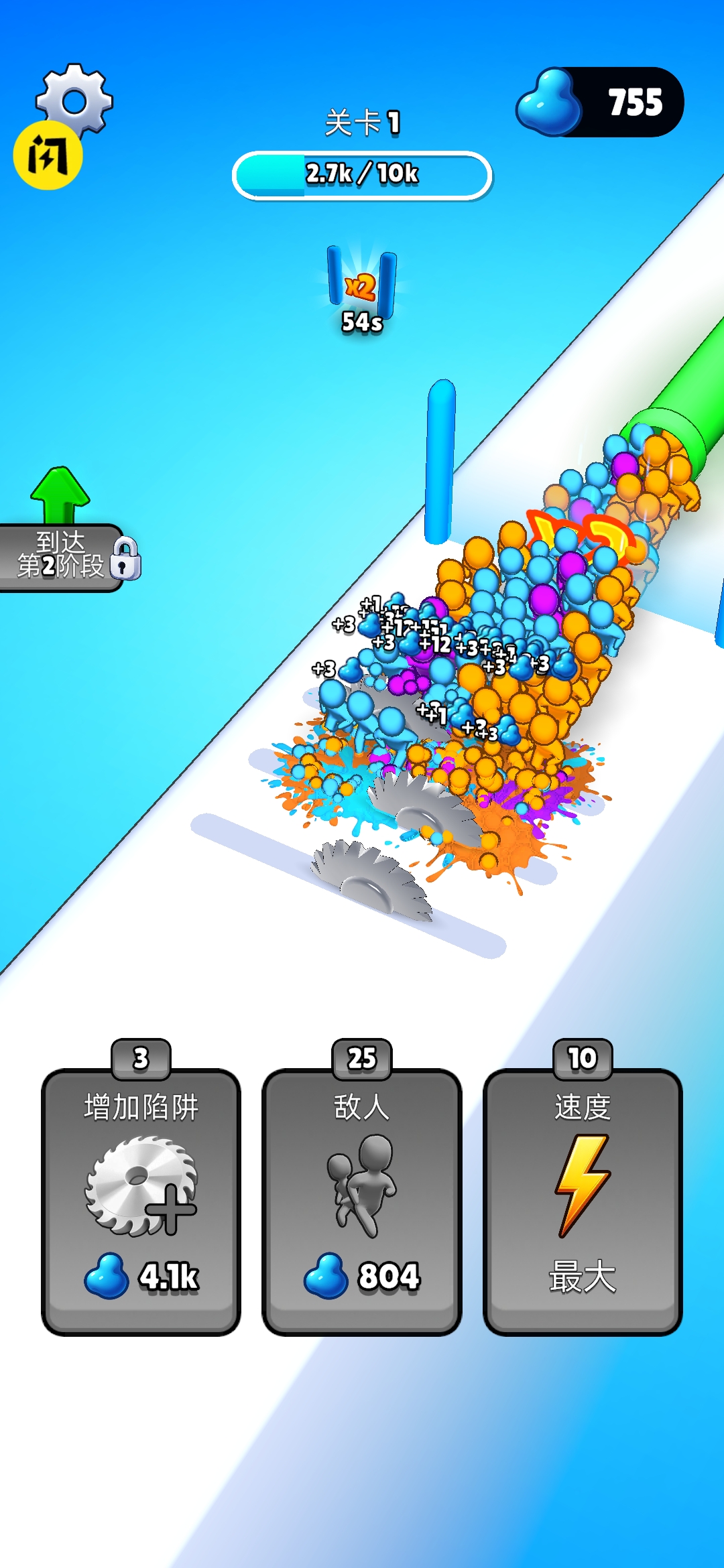Buy 增加陷阱 upgrade for 4.1k
Image resolution: width=724 pixels, height=1568 pixels.
tap(141, 1199)
